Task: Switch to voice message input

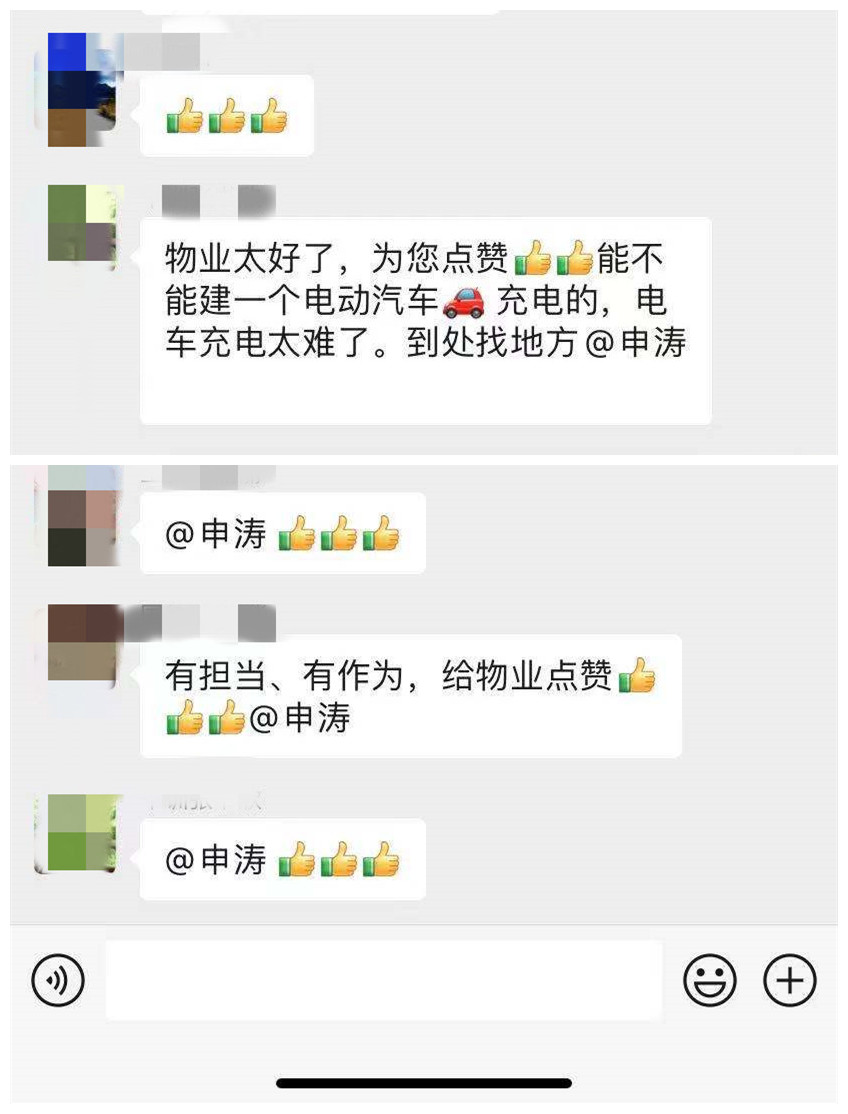Action: point(58,980)
